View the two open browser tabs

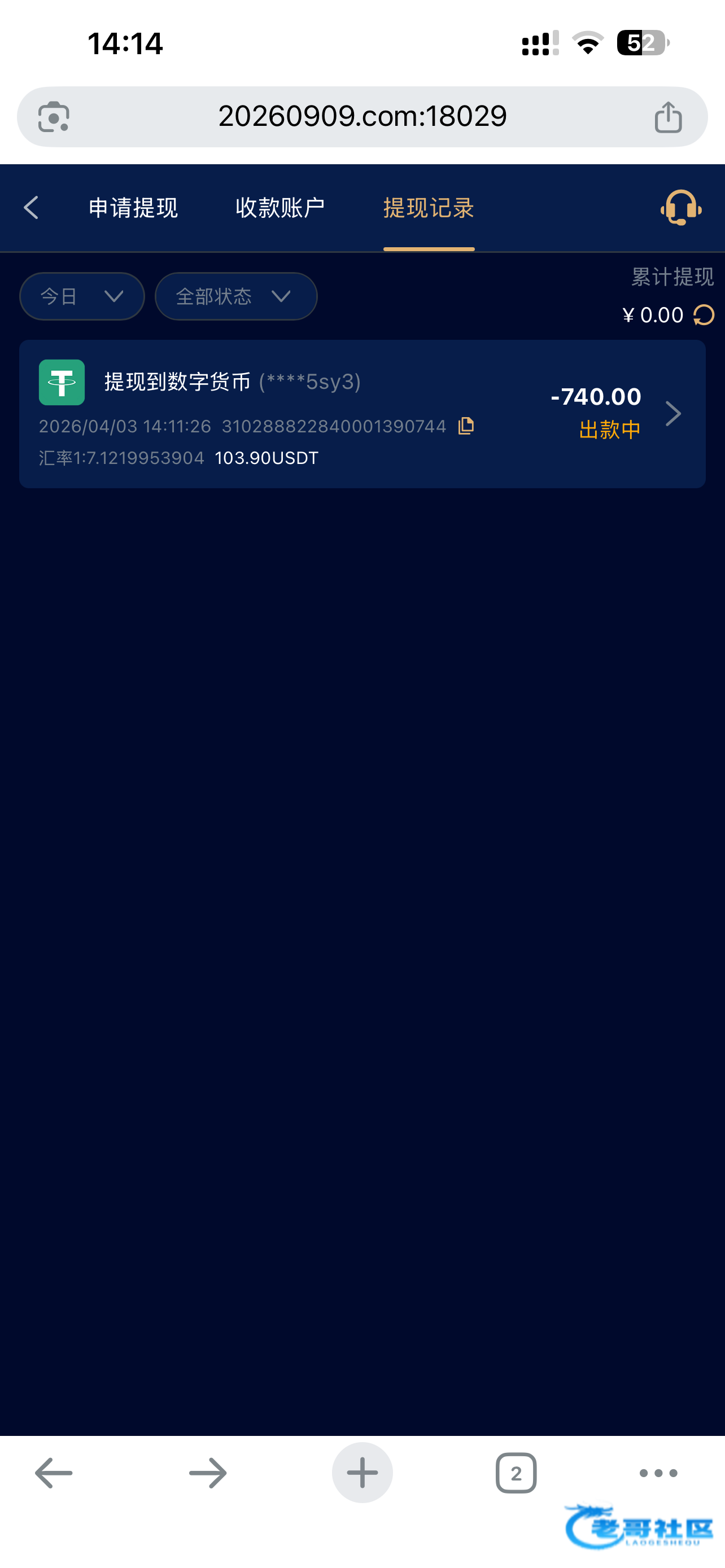click(516, 1473)
